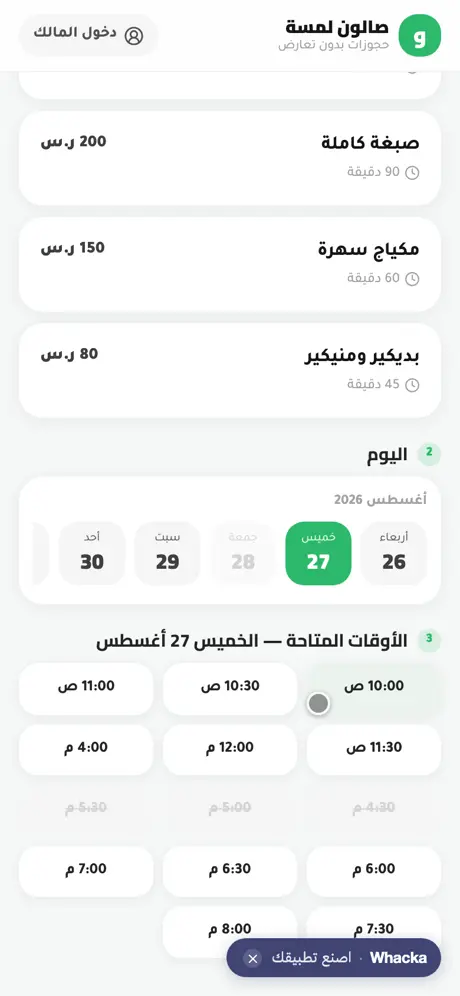Screen dimensions: 460x996
Task: Choose the 11:00 ص time
Action: point(86,689)
